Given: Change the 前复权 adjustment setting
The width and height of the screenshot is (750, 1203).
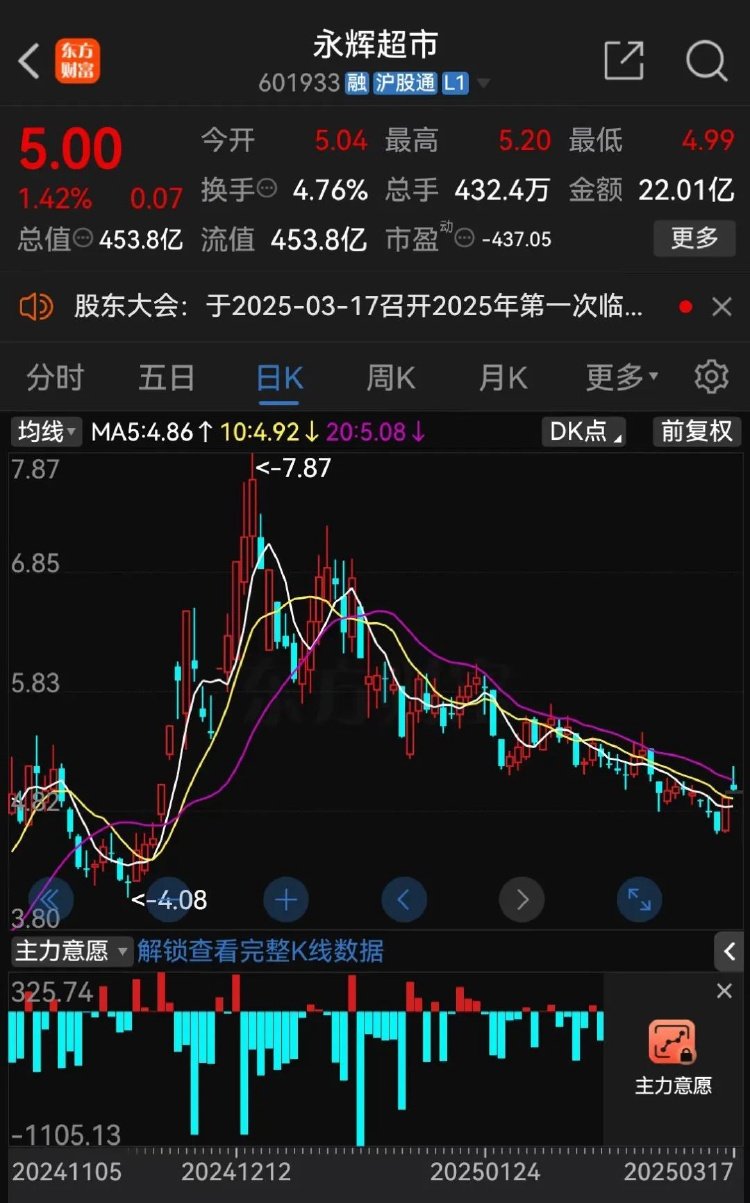Looking at the screenshot, I should click(697, 432).
